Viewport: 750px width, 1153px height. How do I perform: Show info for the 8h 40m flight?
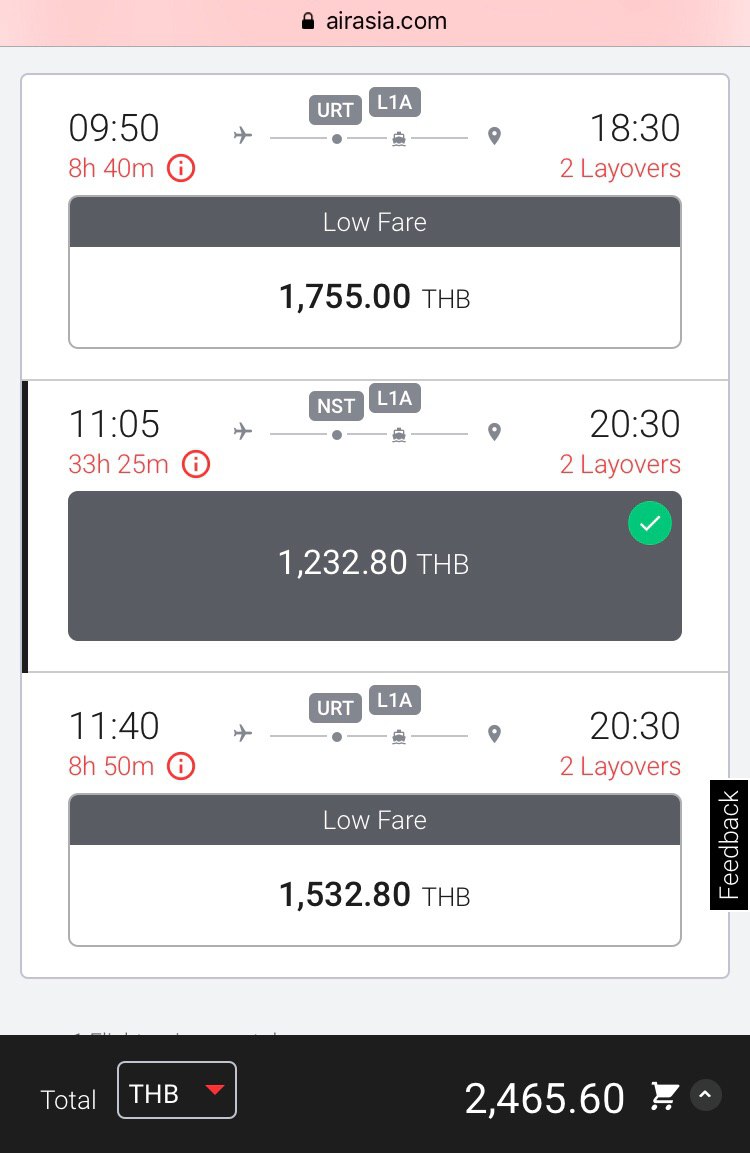pyautogui.click(x=181, y=168)
